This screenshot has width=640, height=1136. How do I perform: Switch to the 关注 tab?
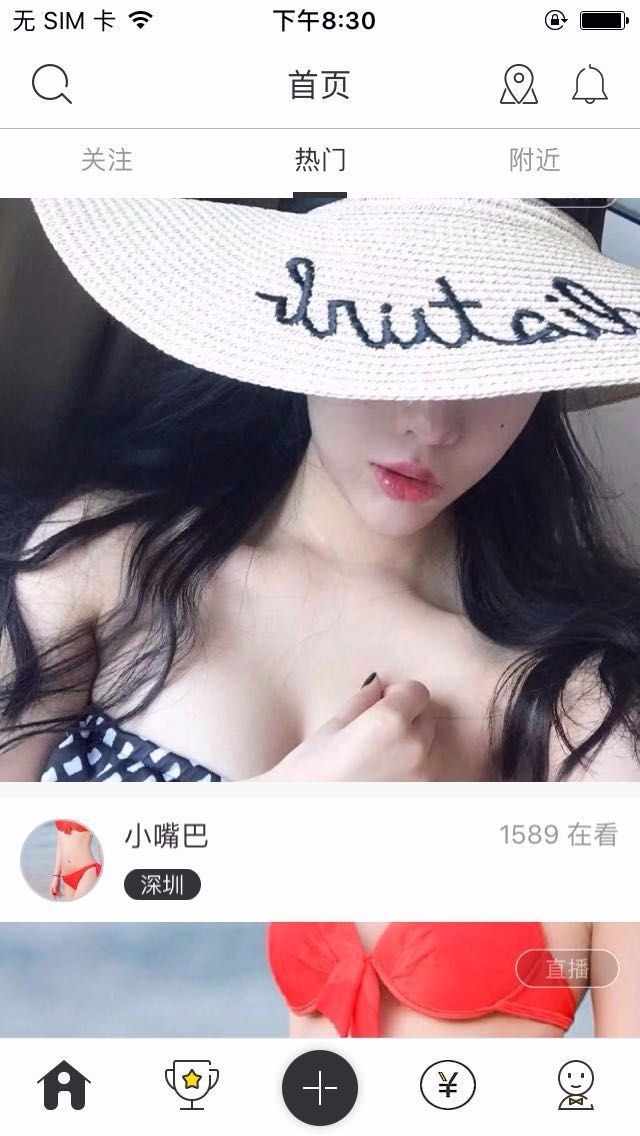click(107, 160)
